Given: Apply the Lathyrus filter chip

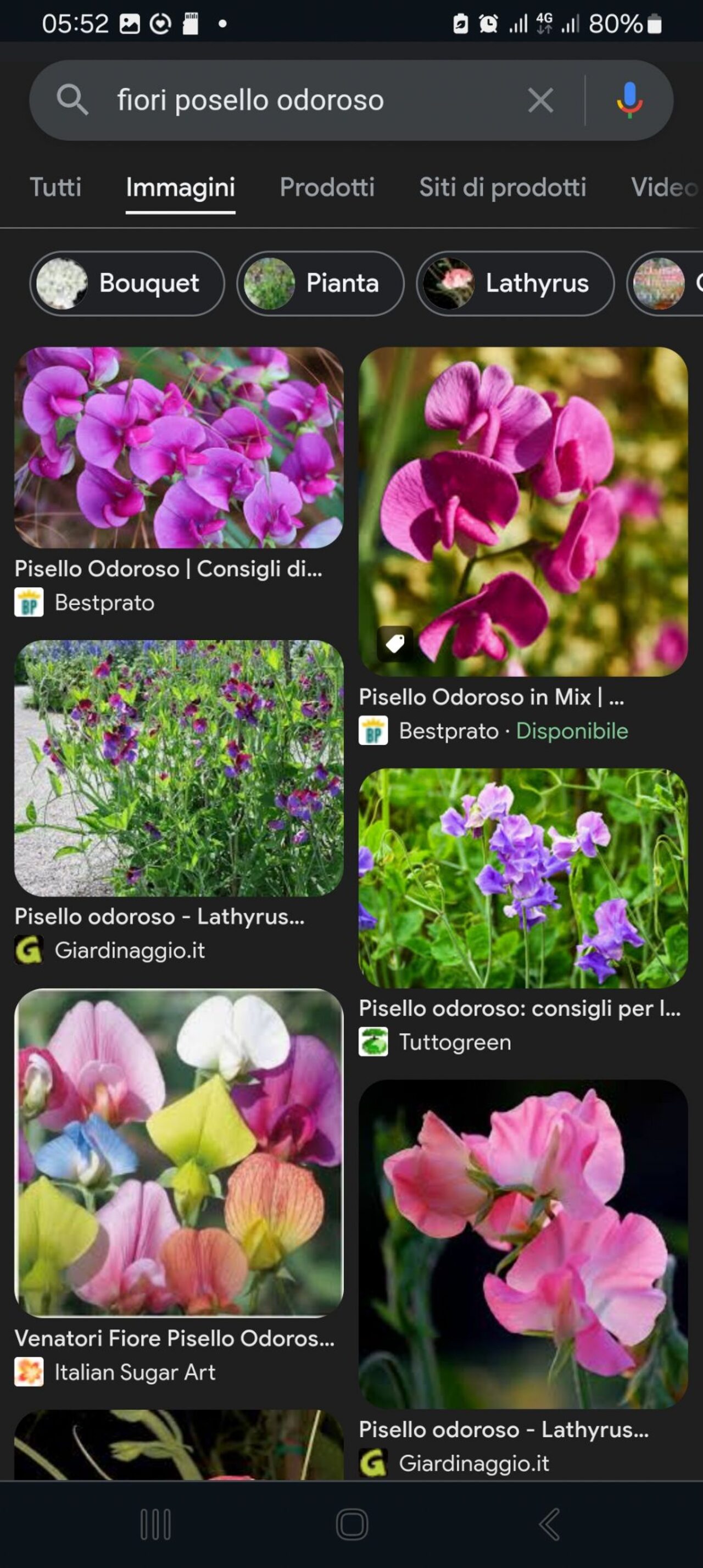Looking at the screenshot, I should coord(515,283).
